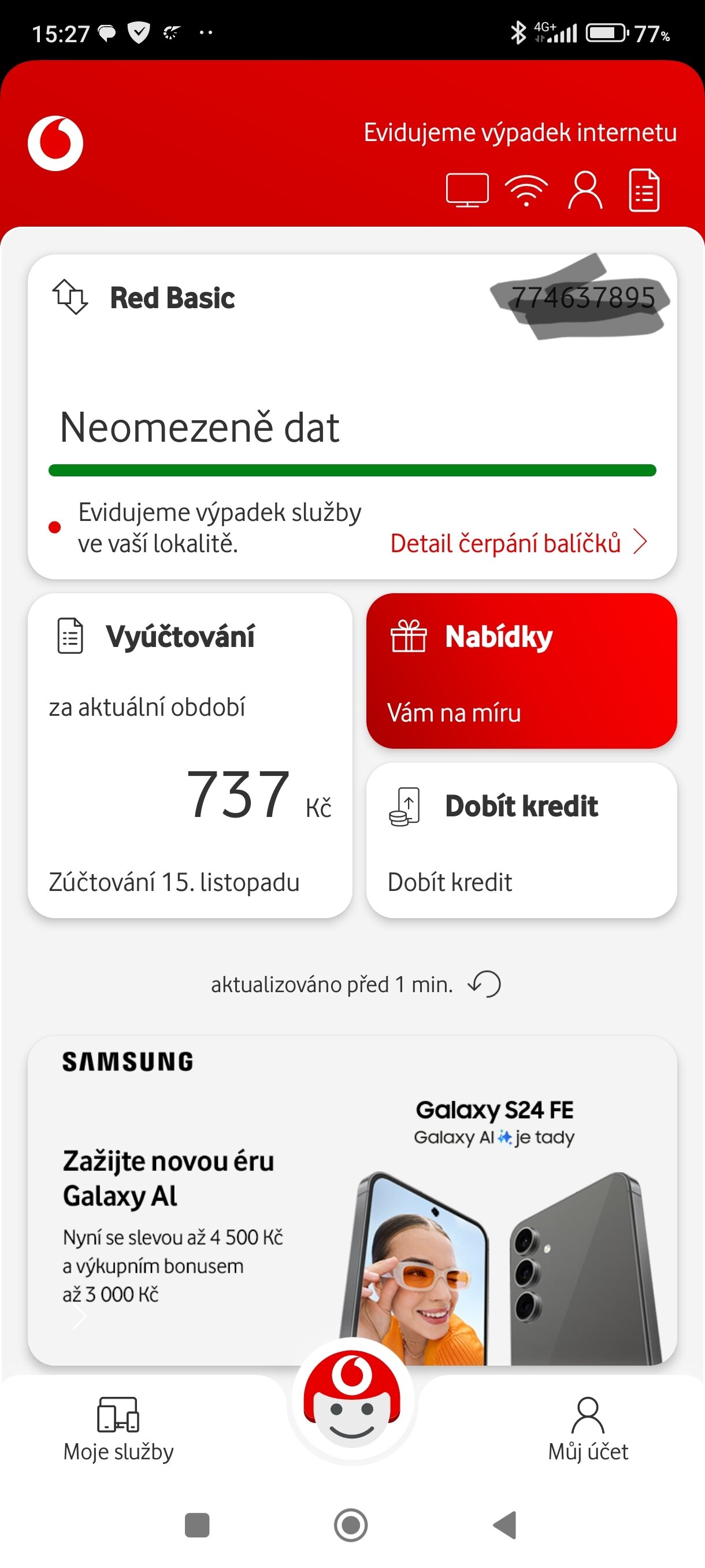This screenshot has height=1568, width=705.
Task: Tap the Evidujeme výpadek internetu notice
Action: (520, 133)
